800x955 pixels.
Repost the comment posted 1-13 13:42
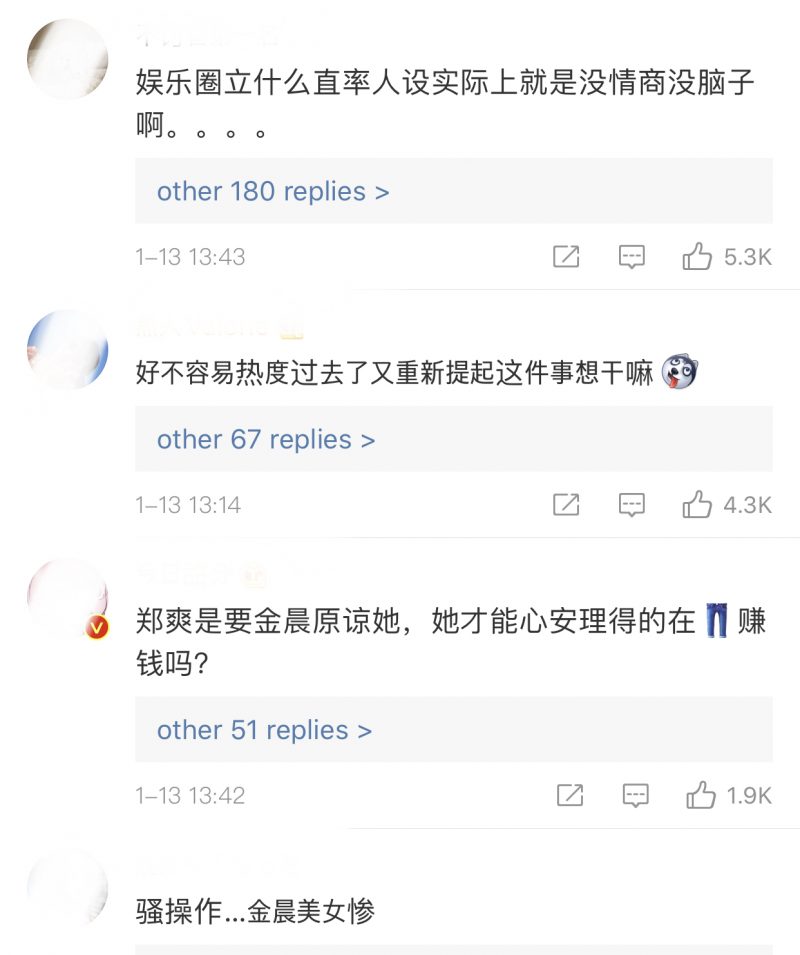pyautogui.click(x=569, y=796)
